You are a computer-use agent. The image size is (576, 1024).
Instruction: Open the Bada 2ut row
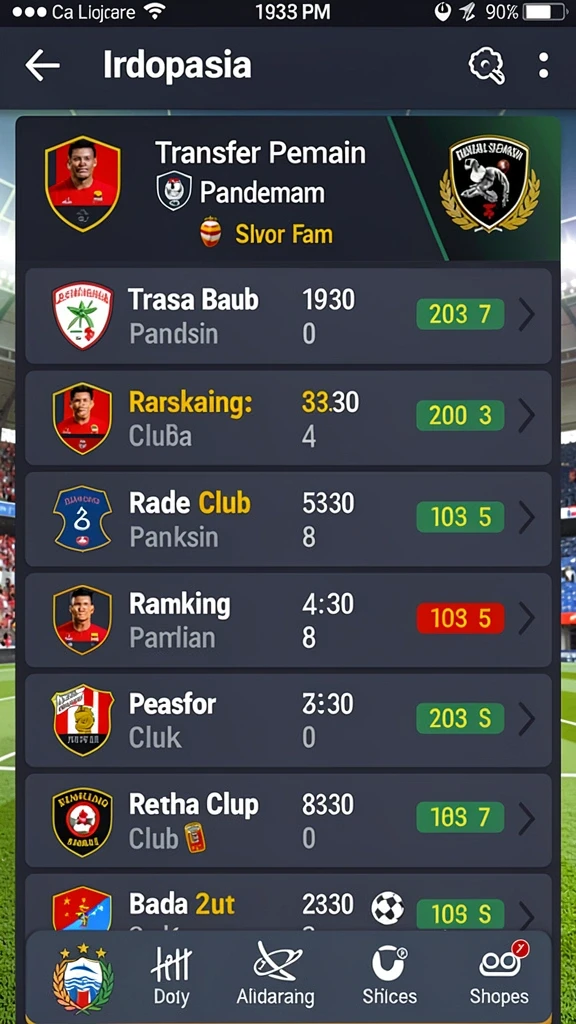[288, 904]
